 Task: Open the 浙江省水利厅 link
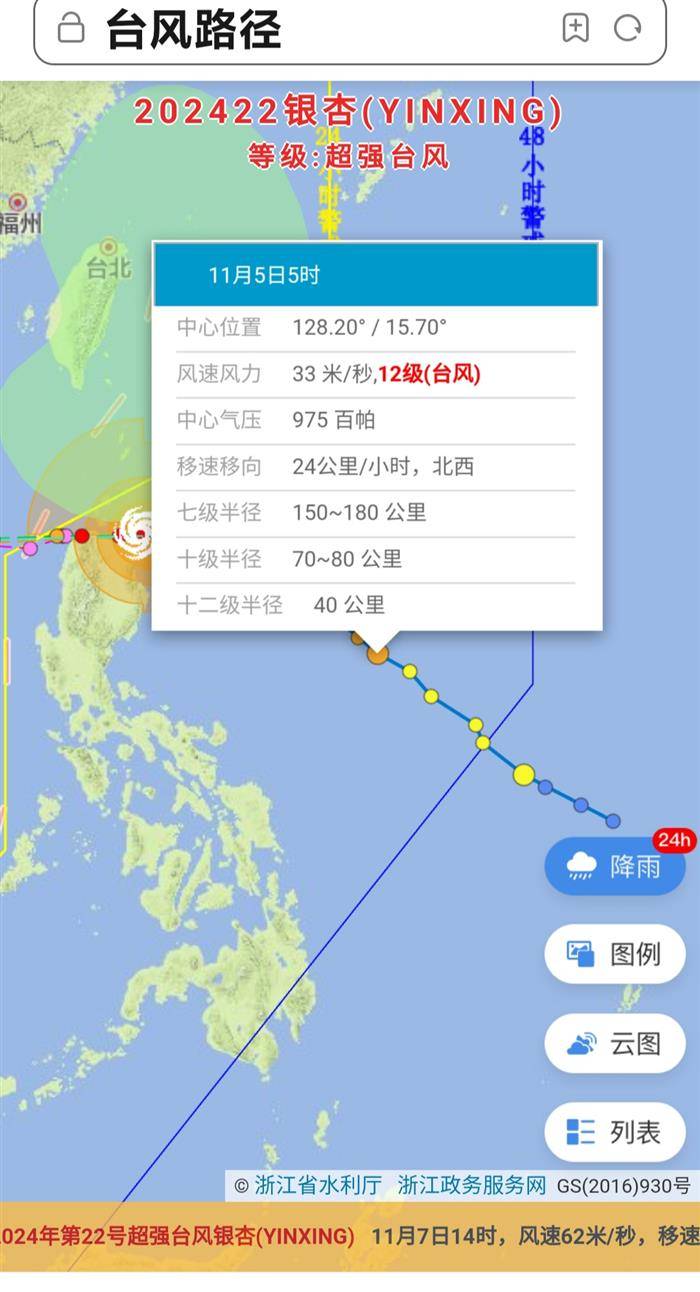pos(318,1186)
